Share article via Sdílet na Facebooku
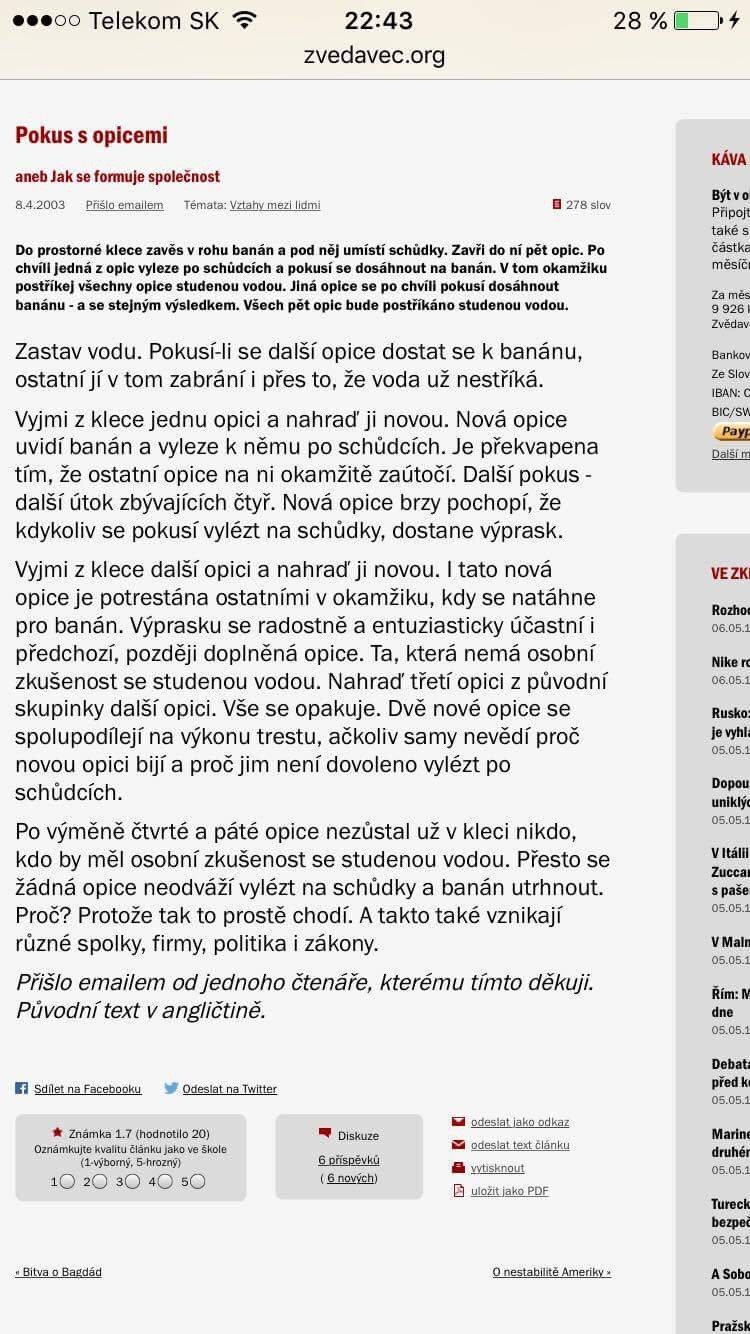750x1334 pixels. 87,1089
